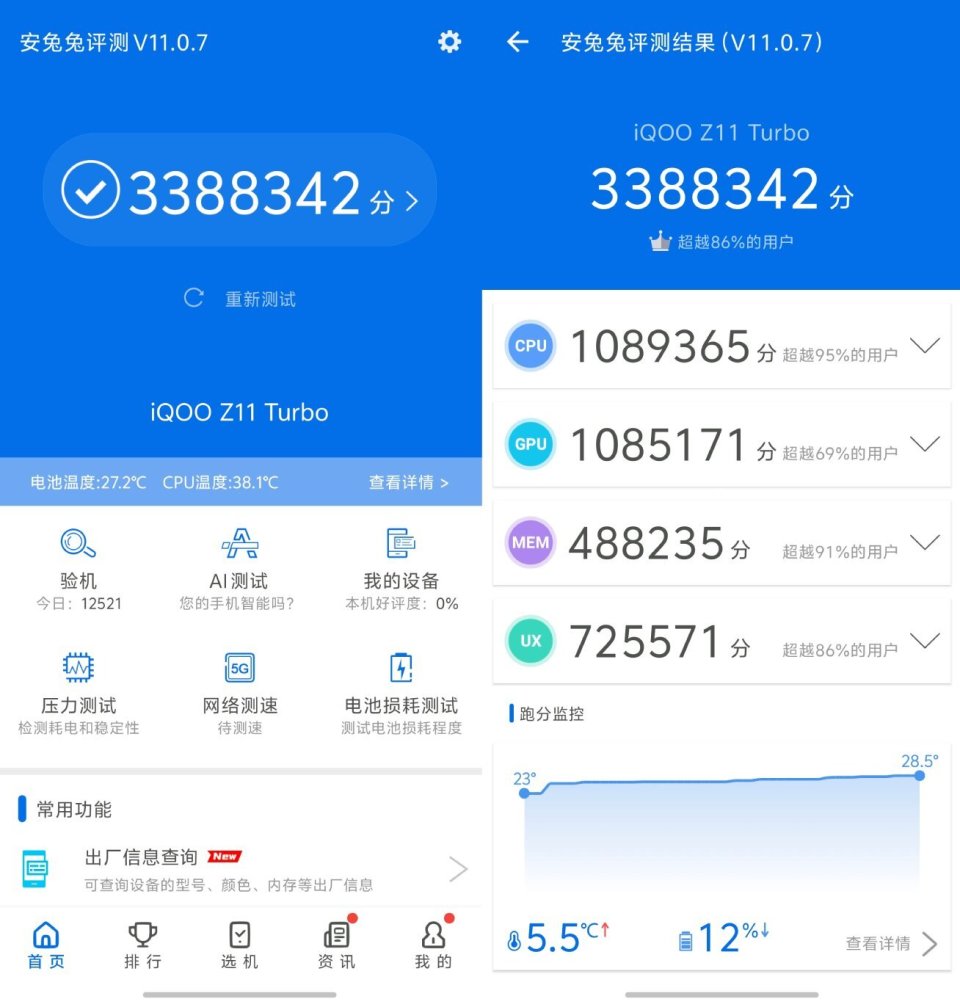Image resolution: width=960 pixels, height=1007 pixels.
Task: Expand the GPU score breakdown
Action: (x=925, y=444)
